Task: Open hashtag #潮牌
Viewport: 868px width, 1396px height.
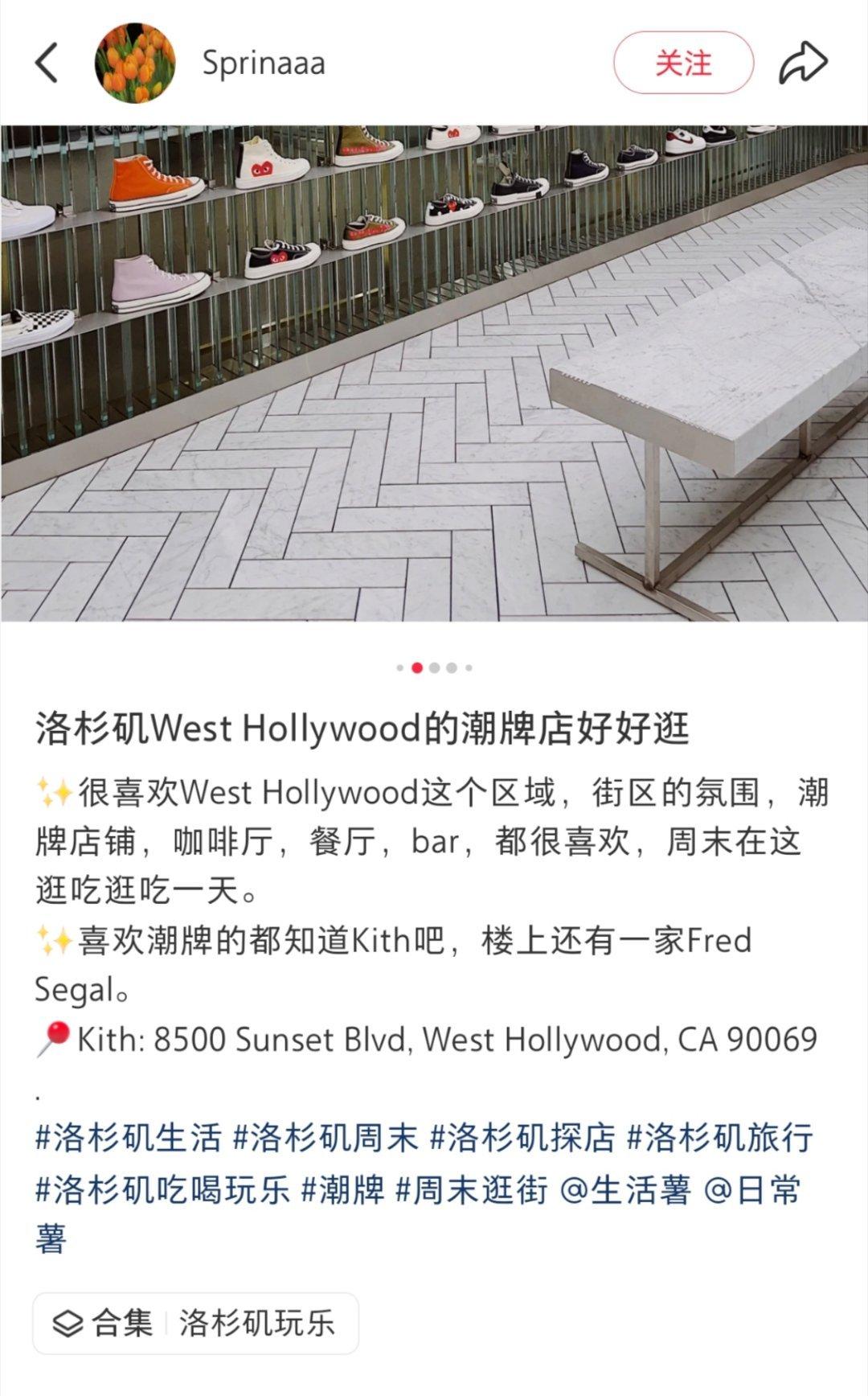Action: pyautogui.click(x=343, y=1189)
